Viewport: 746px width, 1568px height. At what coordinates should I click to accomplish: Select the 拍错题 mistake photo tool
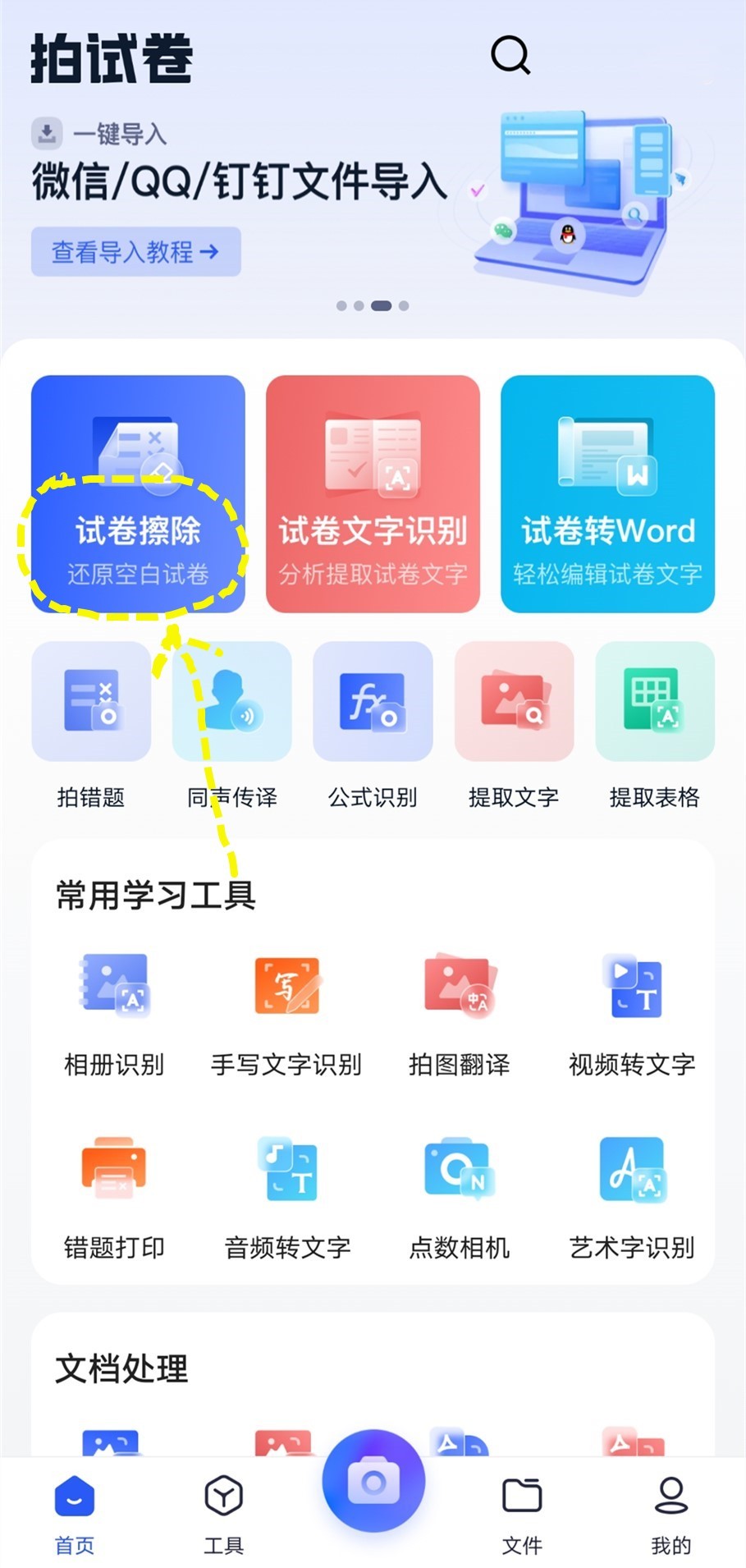pos(91,722)
